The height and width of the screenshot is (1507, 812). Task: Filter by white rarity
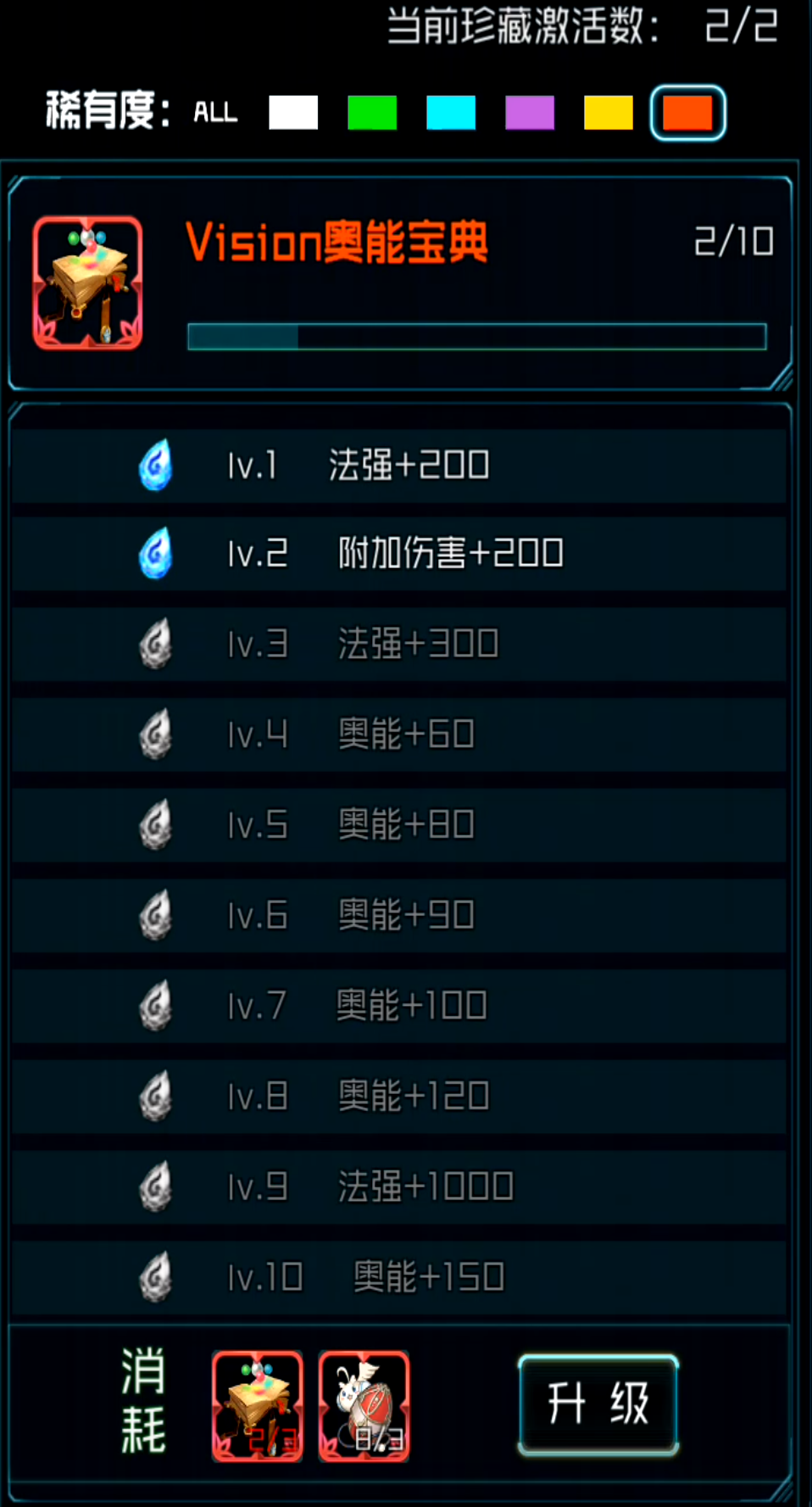[x=293, y=112]
